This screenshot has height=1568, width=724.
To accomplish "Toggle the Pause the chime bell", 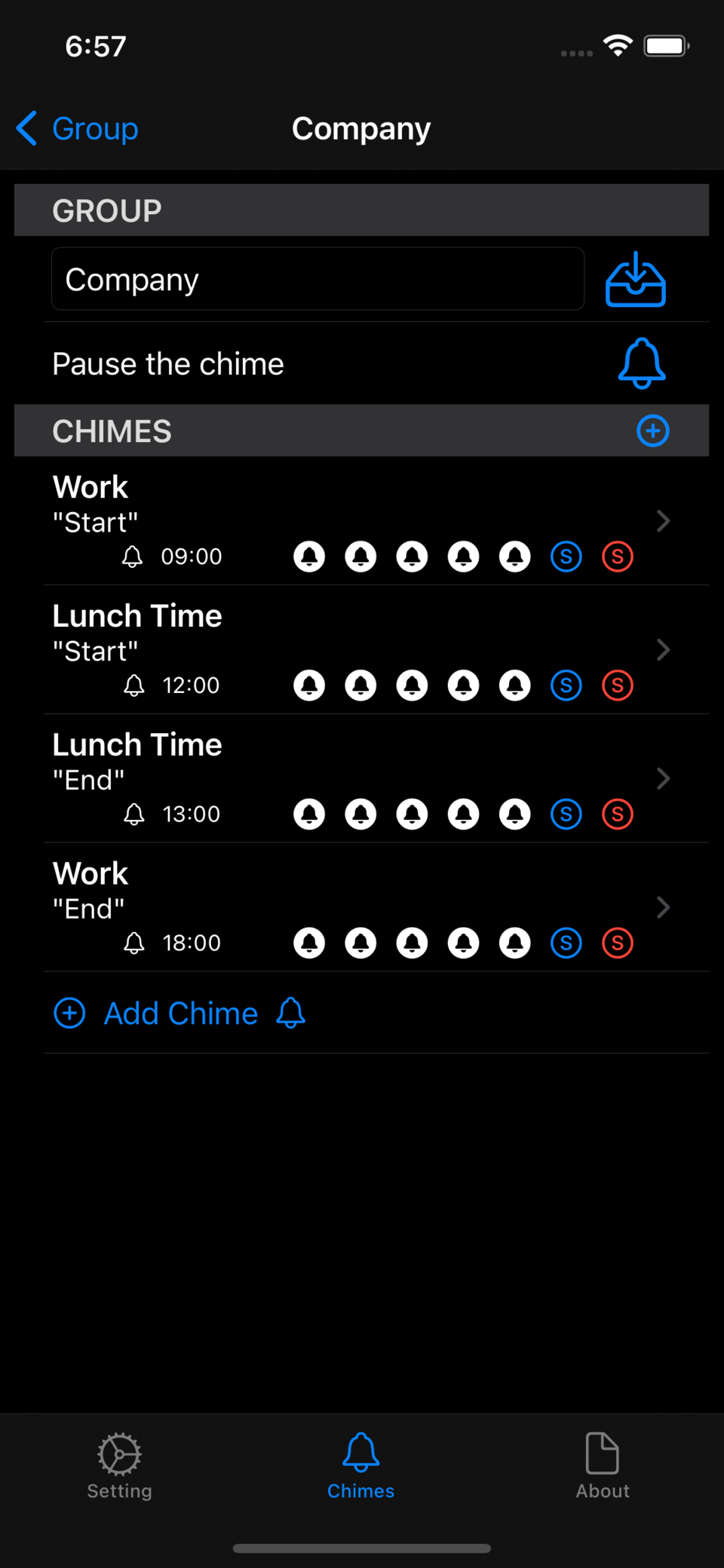I will click(x=641, y=364).
